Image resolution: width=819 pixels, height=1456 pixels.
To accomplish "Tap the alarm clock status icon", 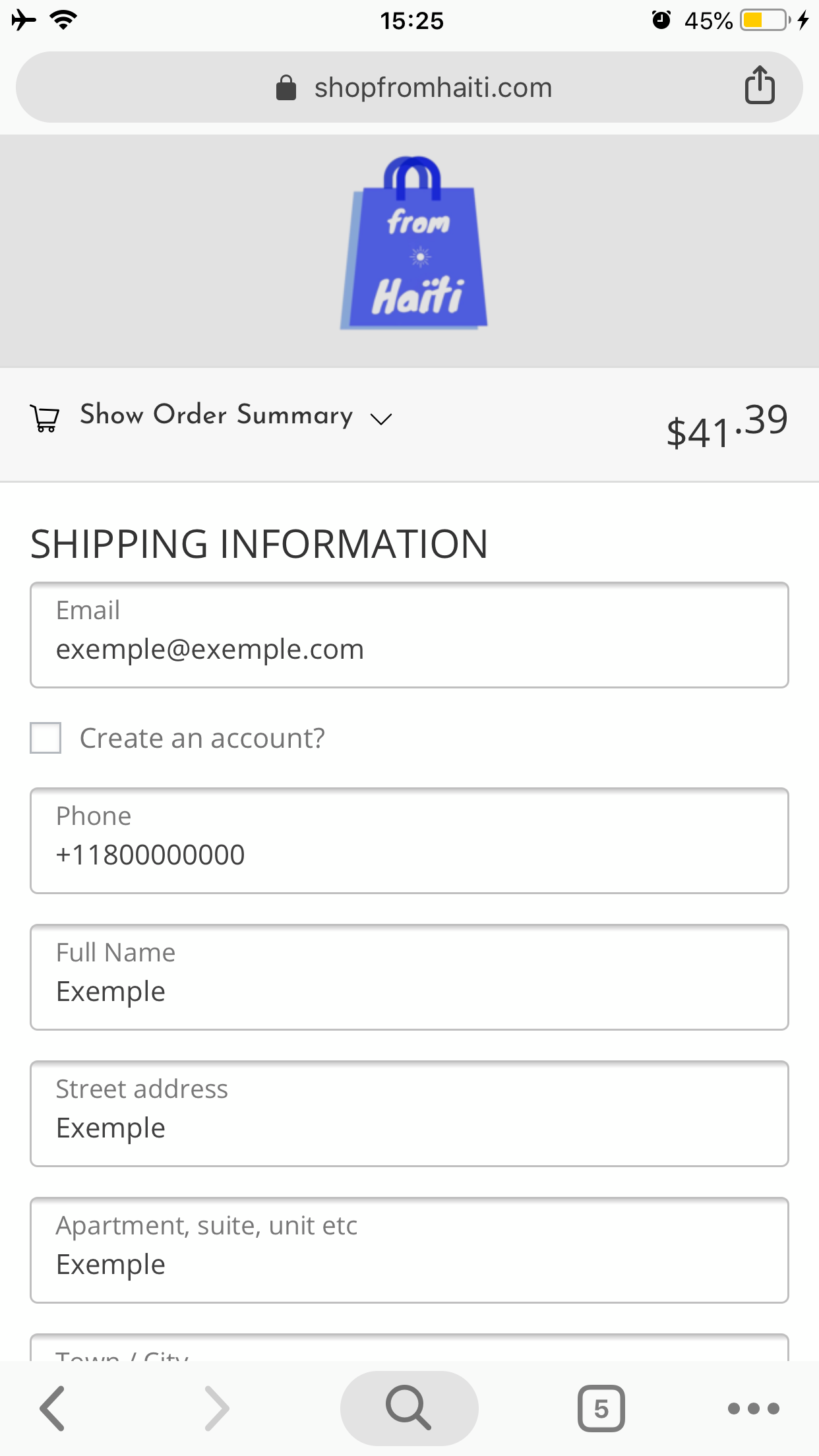I will (662, 20).
